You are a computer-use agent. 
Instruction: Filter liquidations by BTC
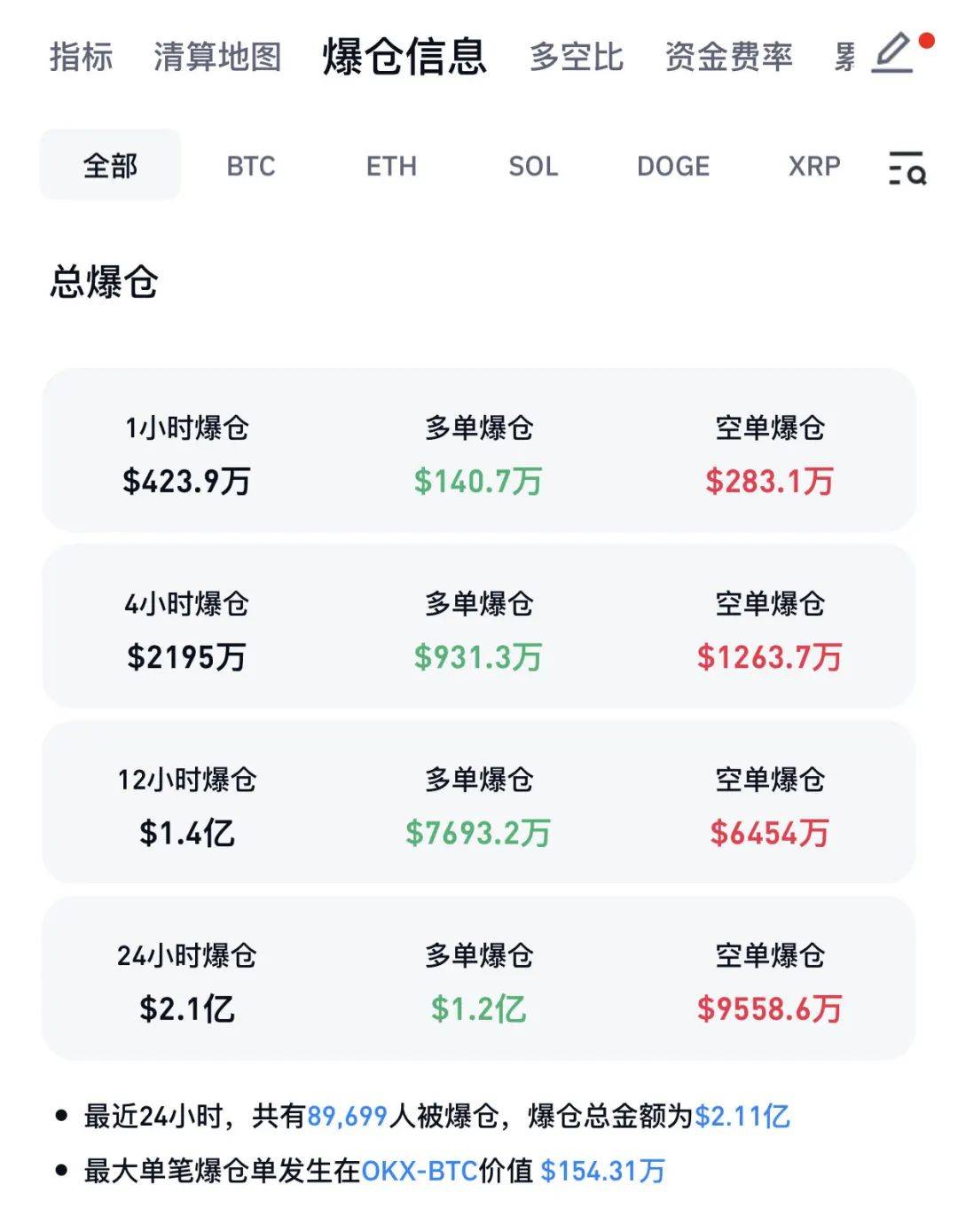coord(250,165)
